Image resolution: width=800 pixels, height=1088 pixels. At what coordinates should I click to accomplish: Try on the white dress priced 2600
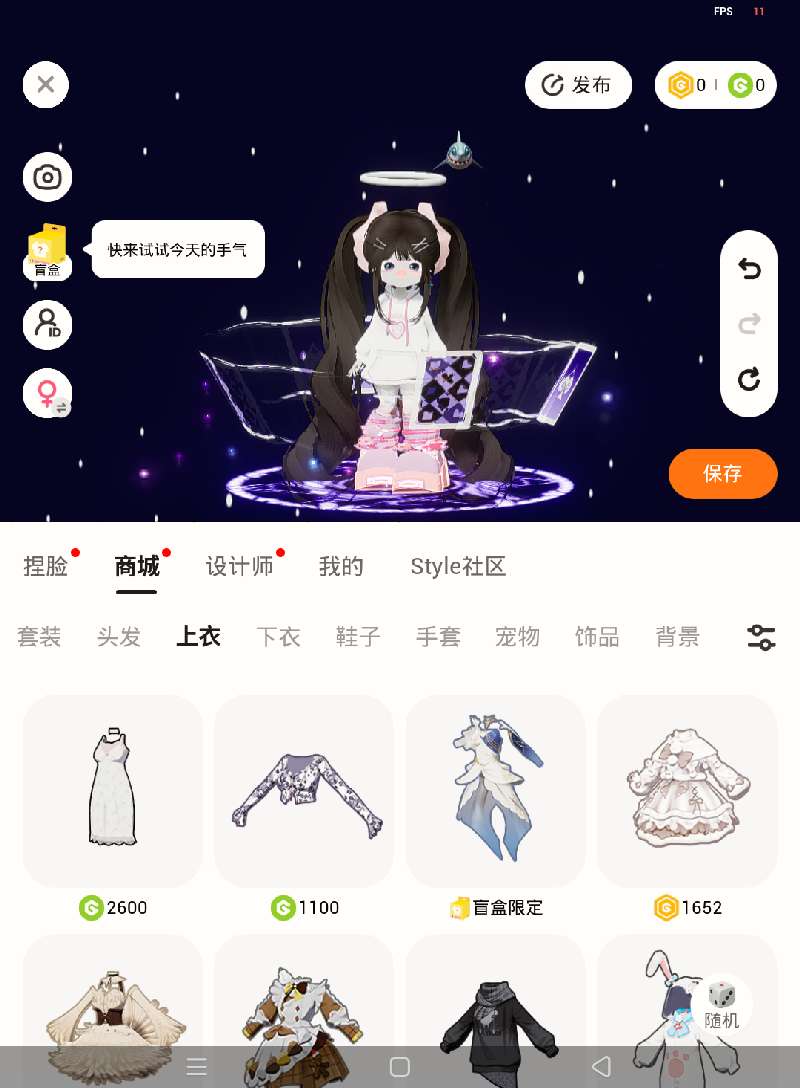click(113, 790)
